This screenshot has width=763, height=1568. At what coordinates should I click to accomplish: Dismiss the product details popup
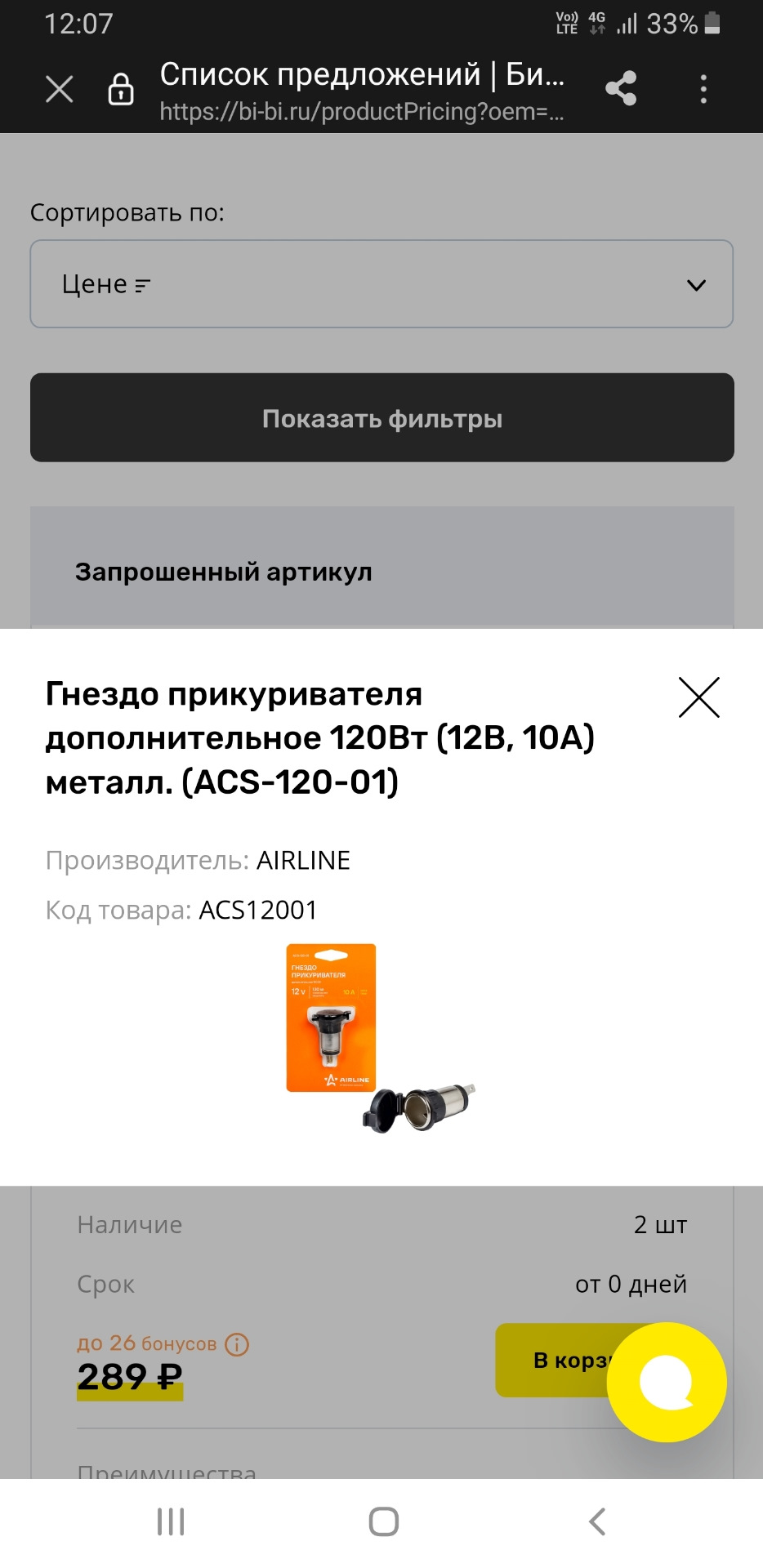click(x=698, y=697)
